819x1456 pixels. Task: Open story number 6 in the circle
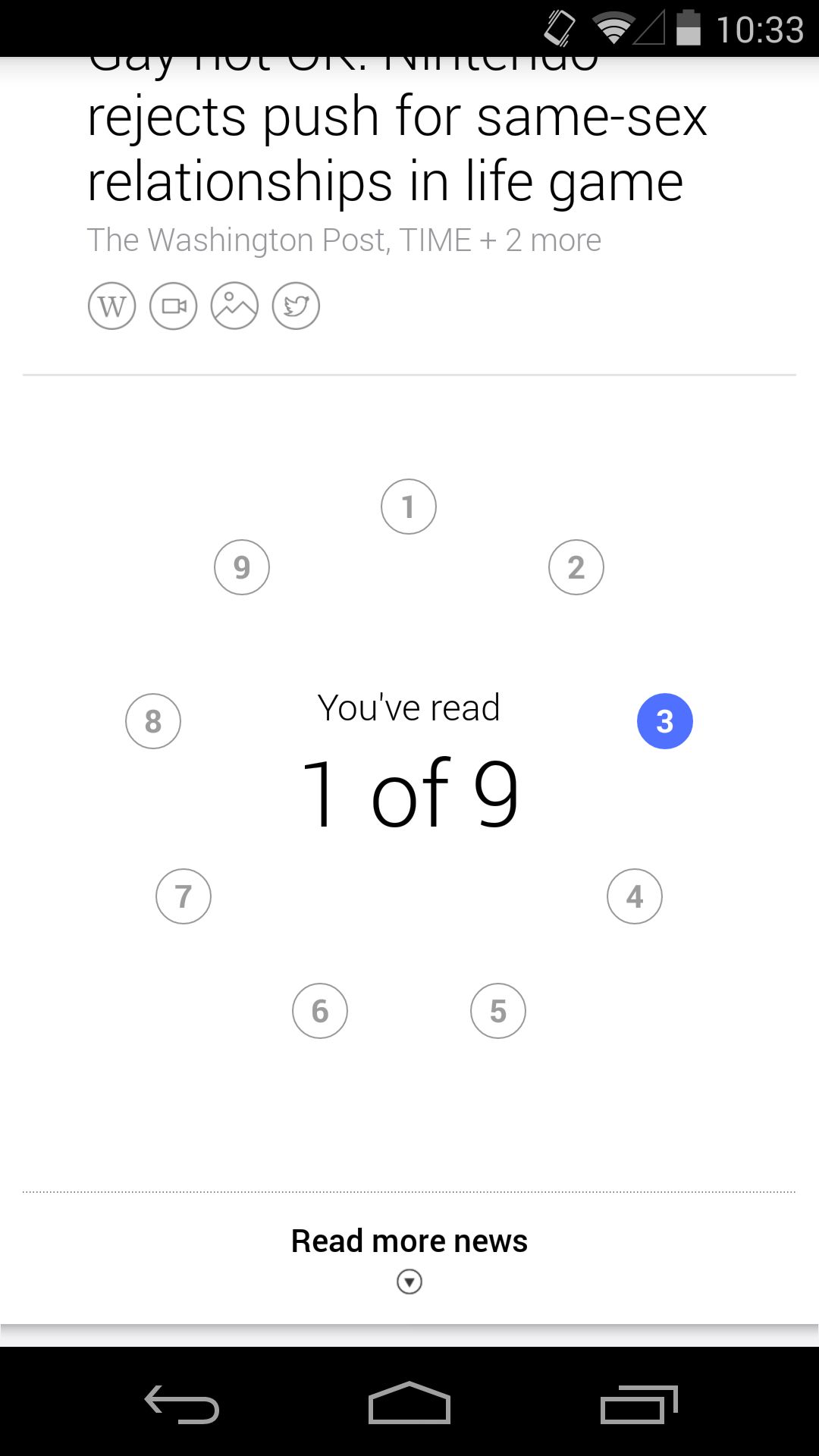pyautogui.click(x=320, y=1011)
